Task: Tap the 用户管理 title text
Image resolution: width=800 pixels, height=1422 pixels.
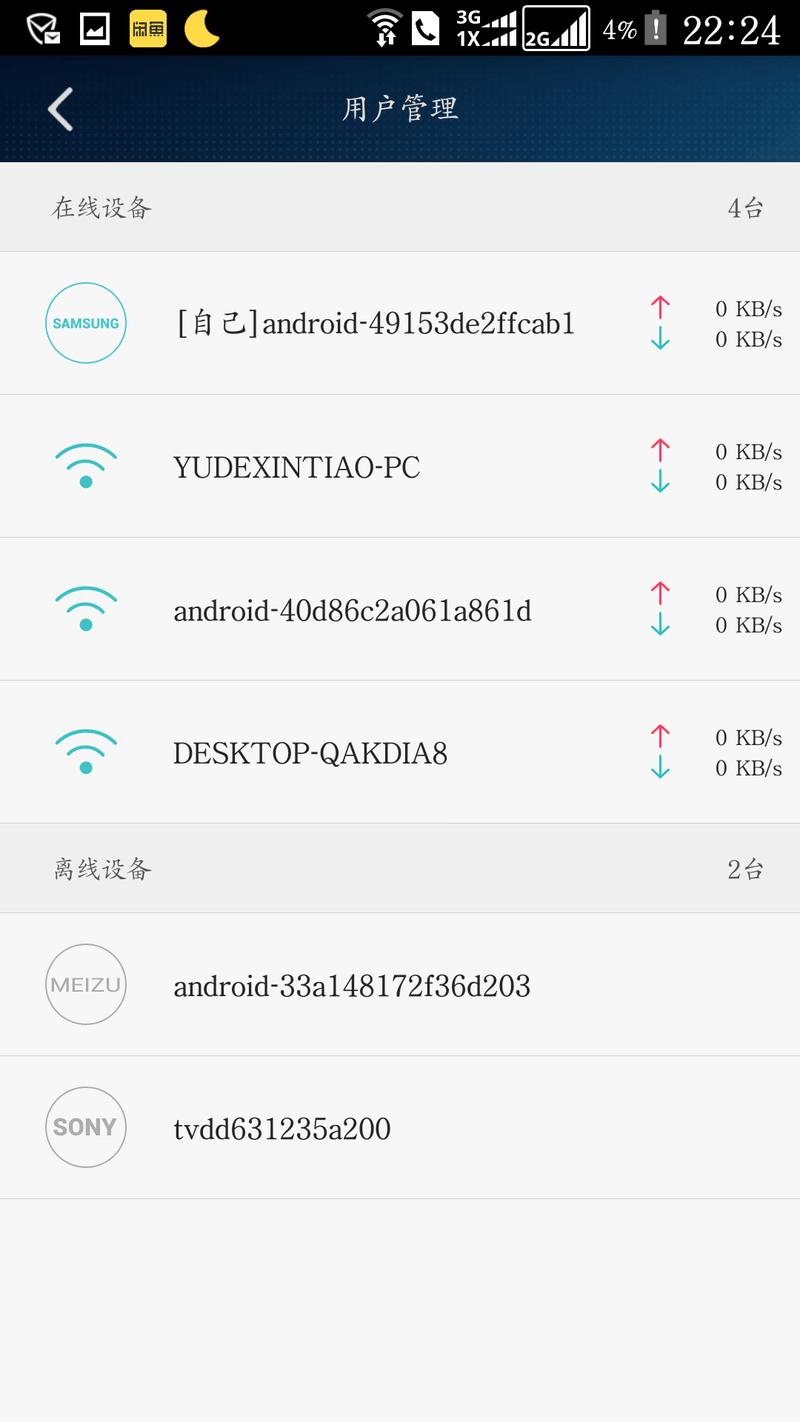Action: coord(400,107)
